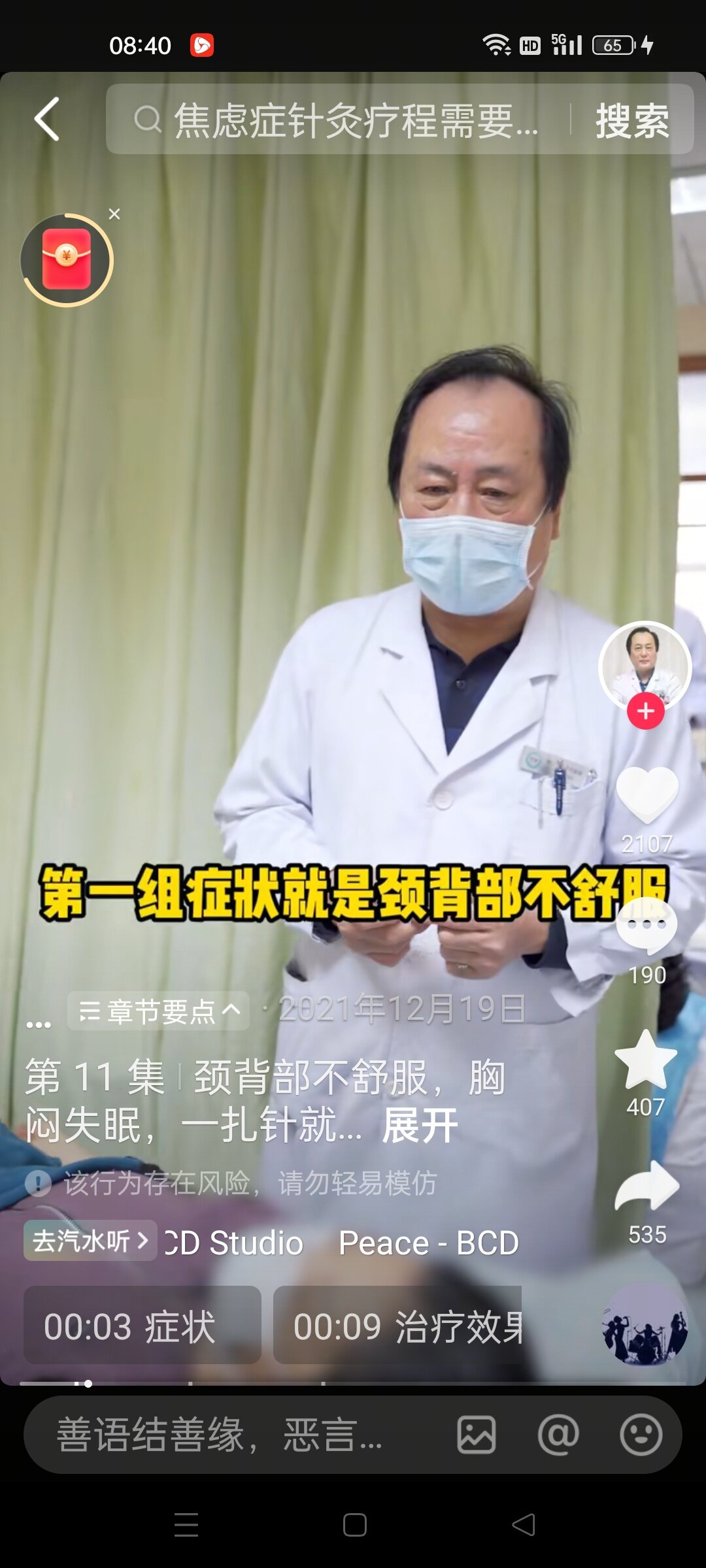Image resolution: width=706 pixels, height=1568 pixels.
Task: Open the doctor's profile avatar
Action: click(645, 666)
